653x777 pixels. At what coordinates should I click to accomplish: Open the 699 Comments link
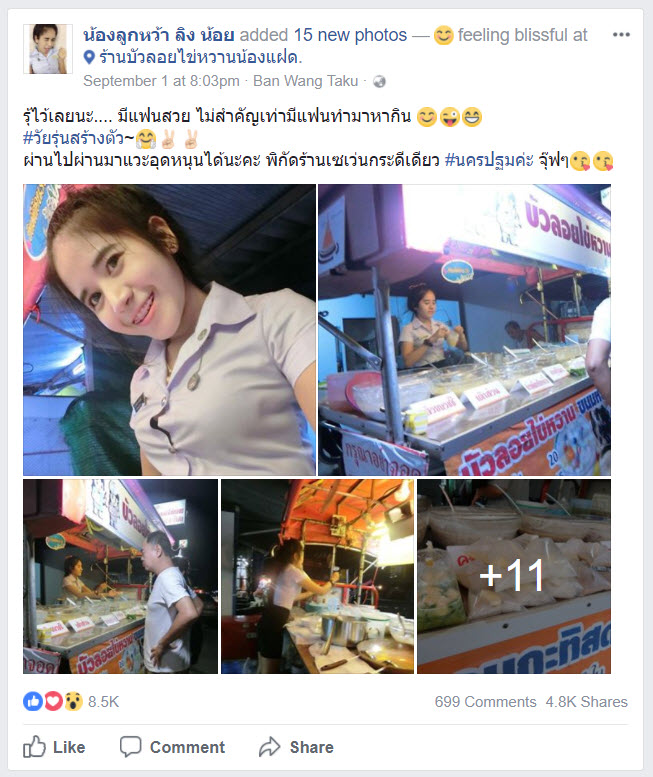click(485, 702)
